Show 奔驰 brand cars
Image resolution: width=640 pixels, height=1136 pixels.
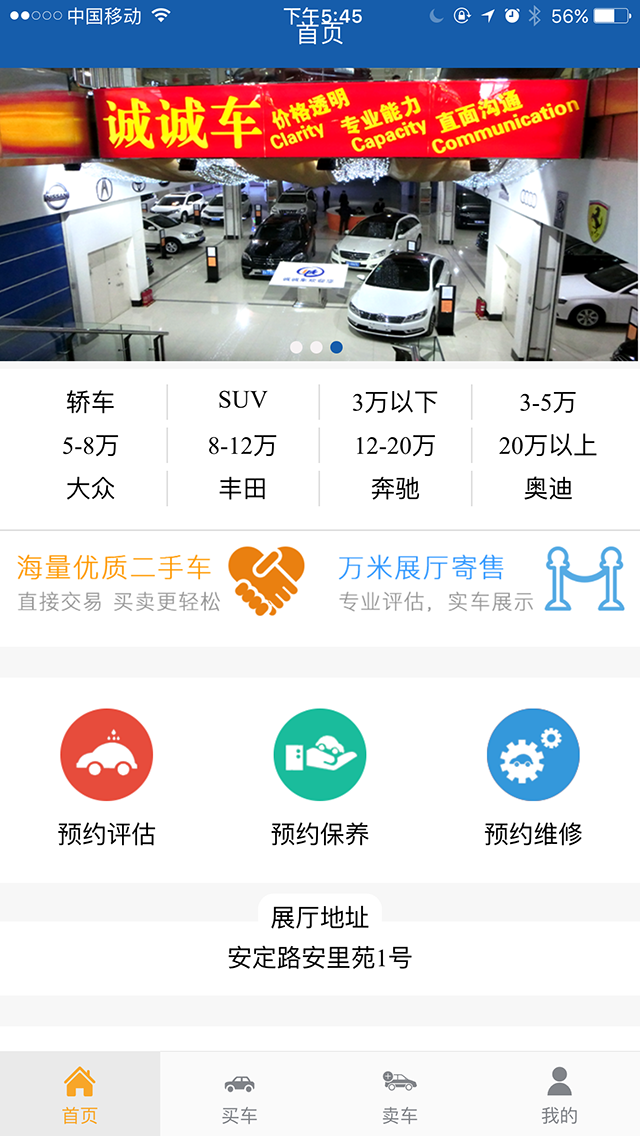pyautogui.click(x=395, y=488)
